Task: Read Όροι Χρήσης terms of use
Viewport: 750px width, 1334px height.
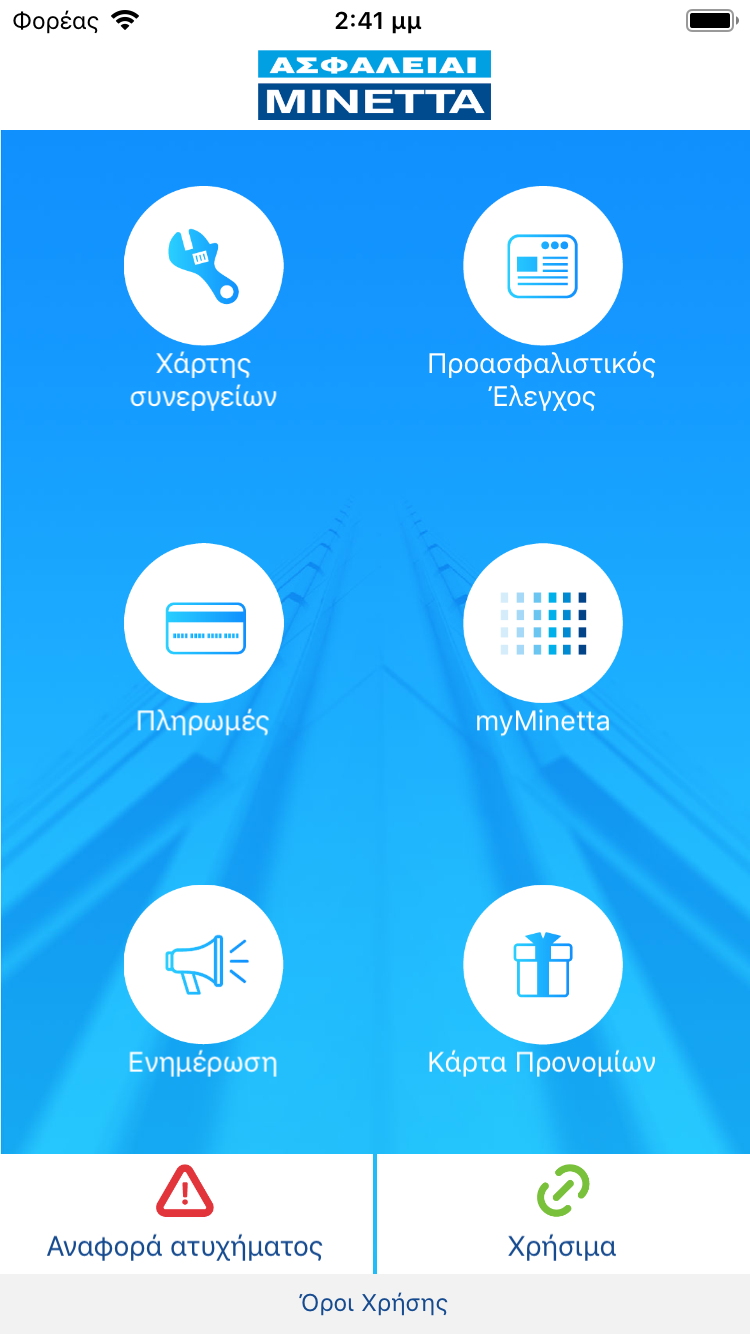Action: [374, 1304]
